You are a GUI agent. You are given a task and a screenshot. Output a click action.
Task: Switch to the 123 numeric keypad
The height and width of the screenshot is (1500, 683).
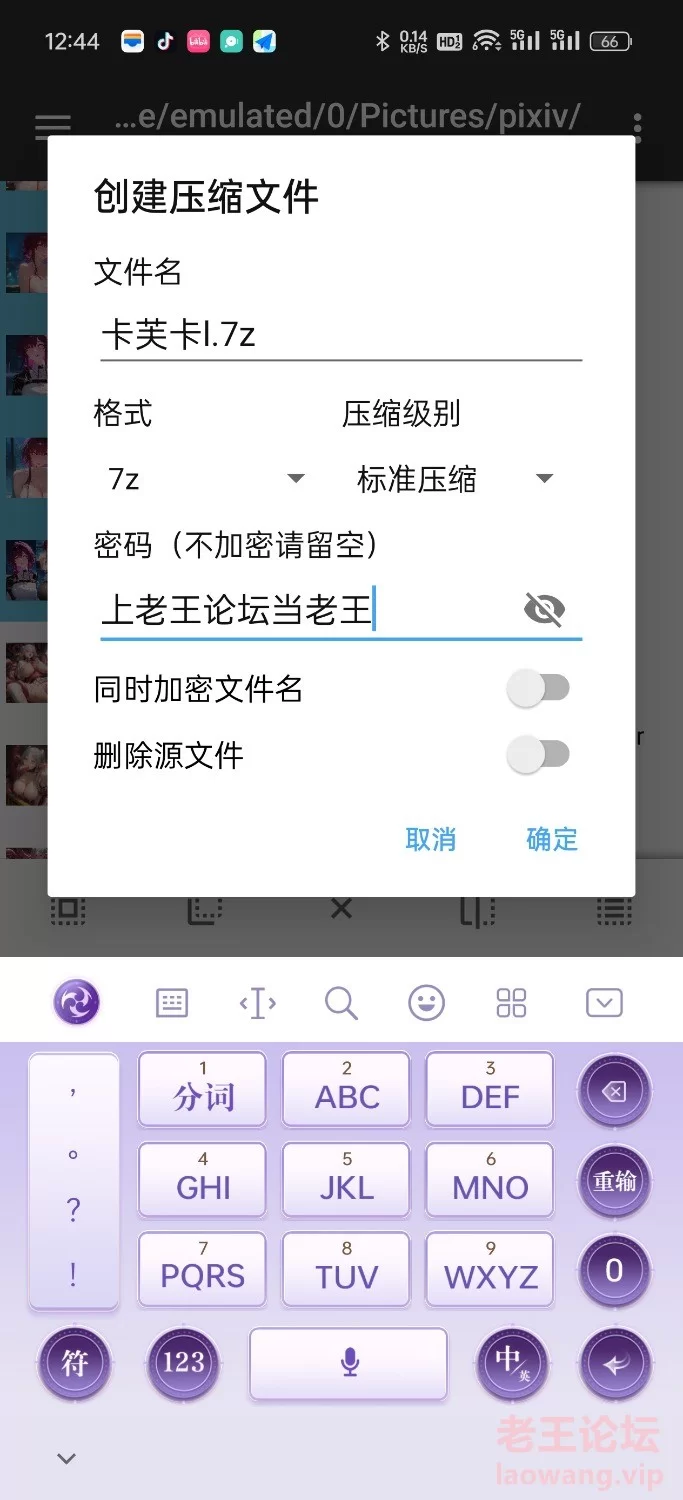click(183, 1363)
